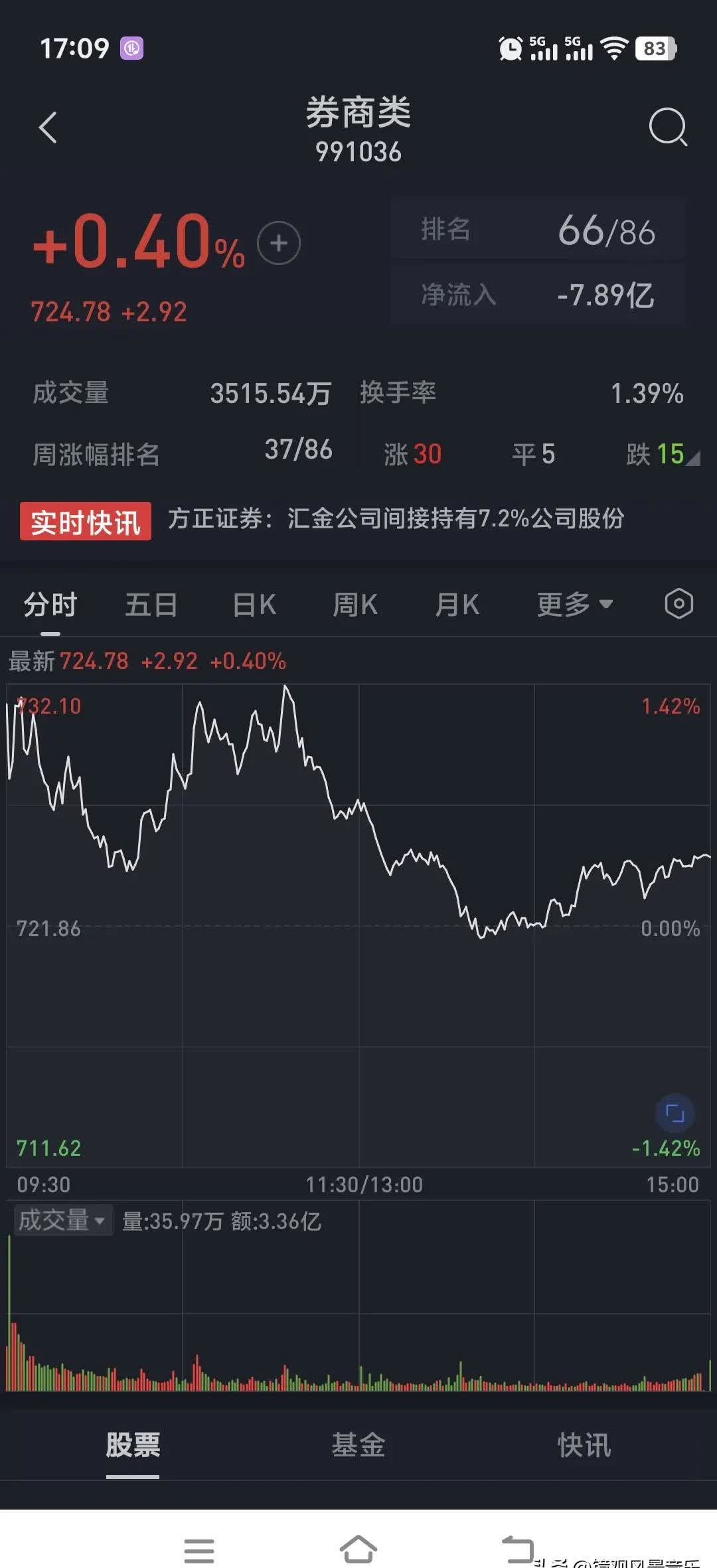Tap the back arrow to return

pos(48,127)
